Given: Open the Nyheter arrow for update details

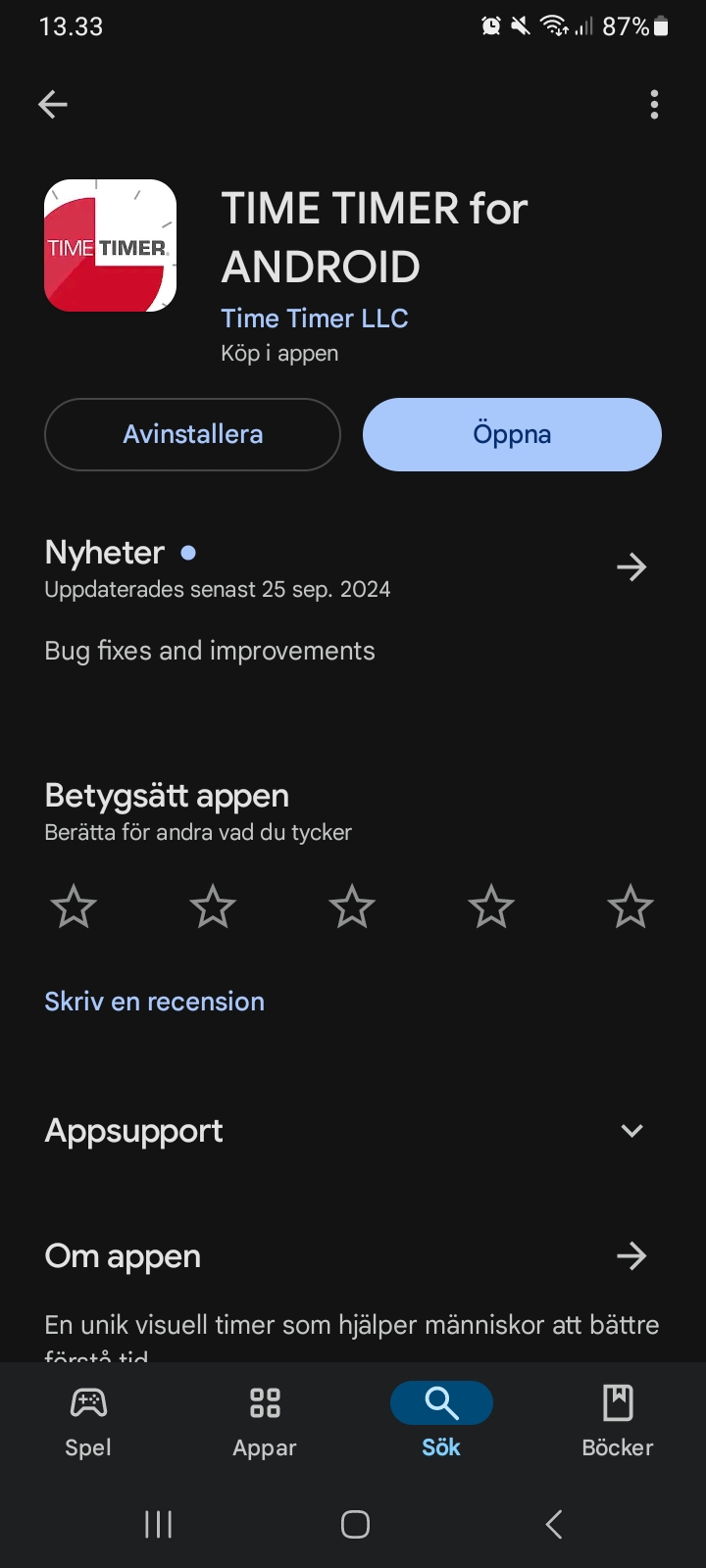Looking at the screenshot, I should click(x=631, y=566).
